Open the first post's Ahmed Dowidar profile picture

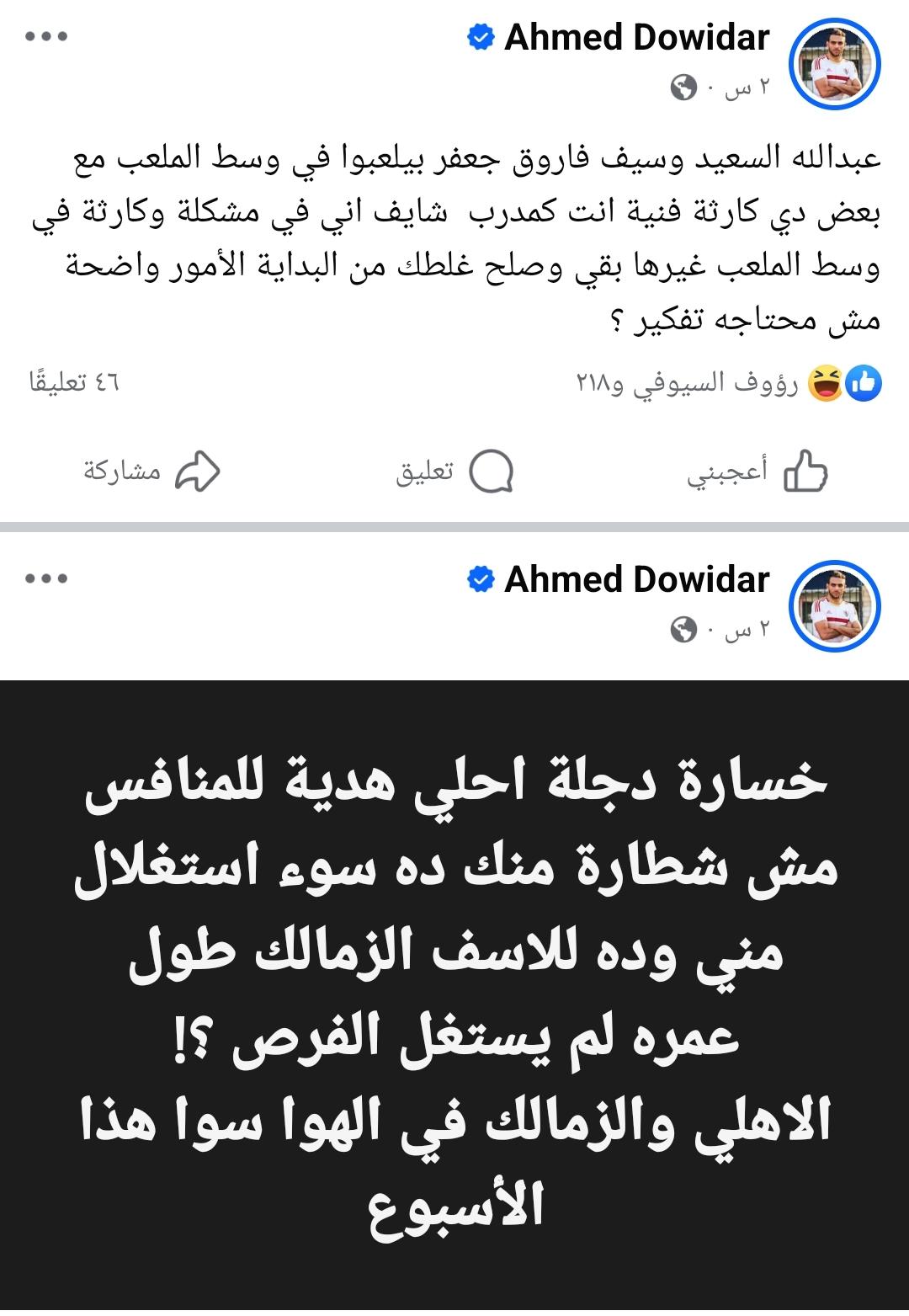(834, 65)
